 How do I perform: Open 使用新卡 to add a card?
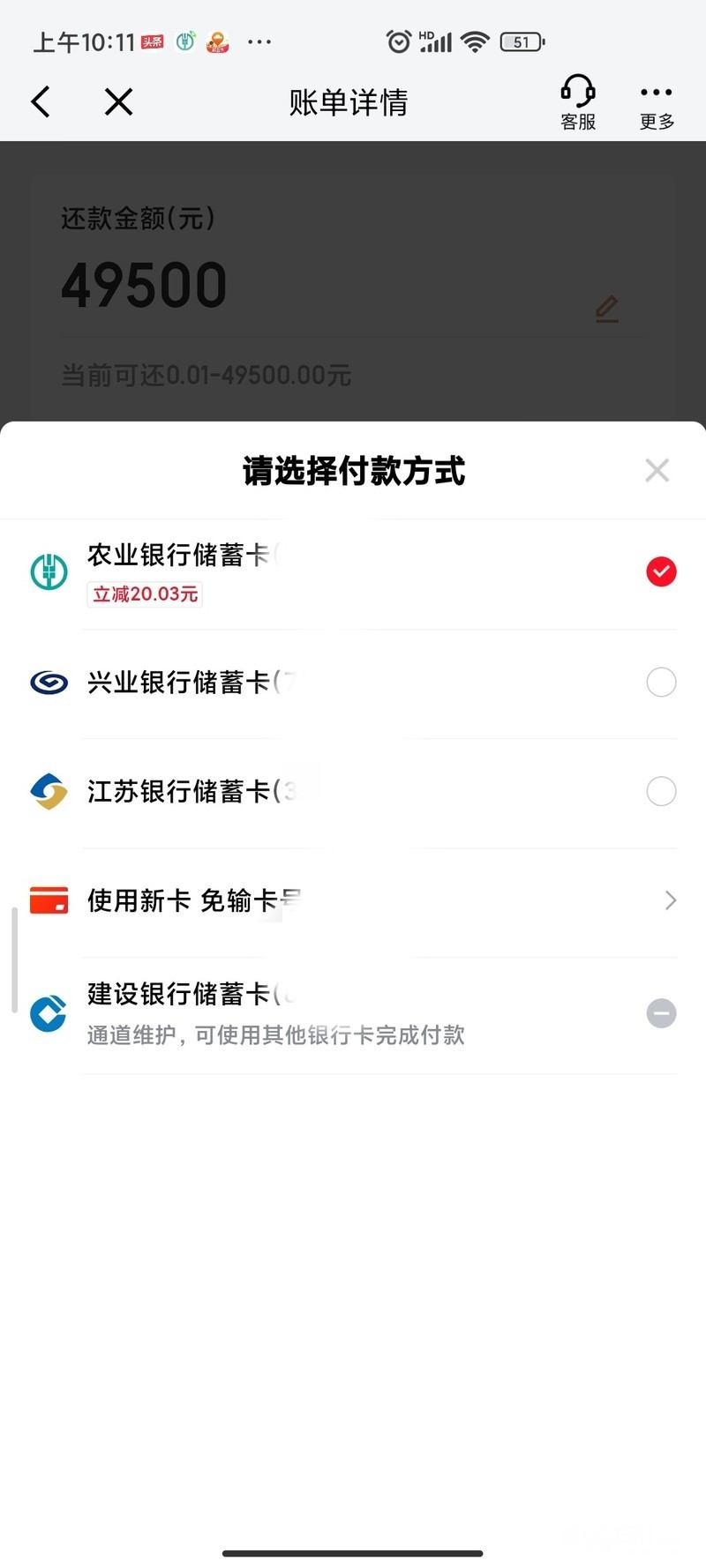pyautogui.click(x=353, y=900)
